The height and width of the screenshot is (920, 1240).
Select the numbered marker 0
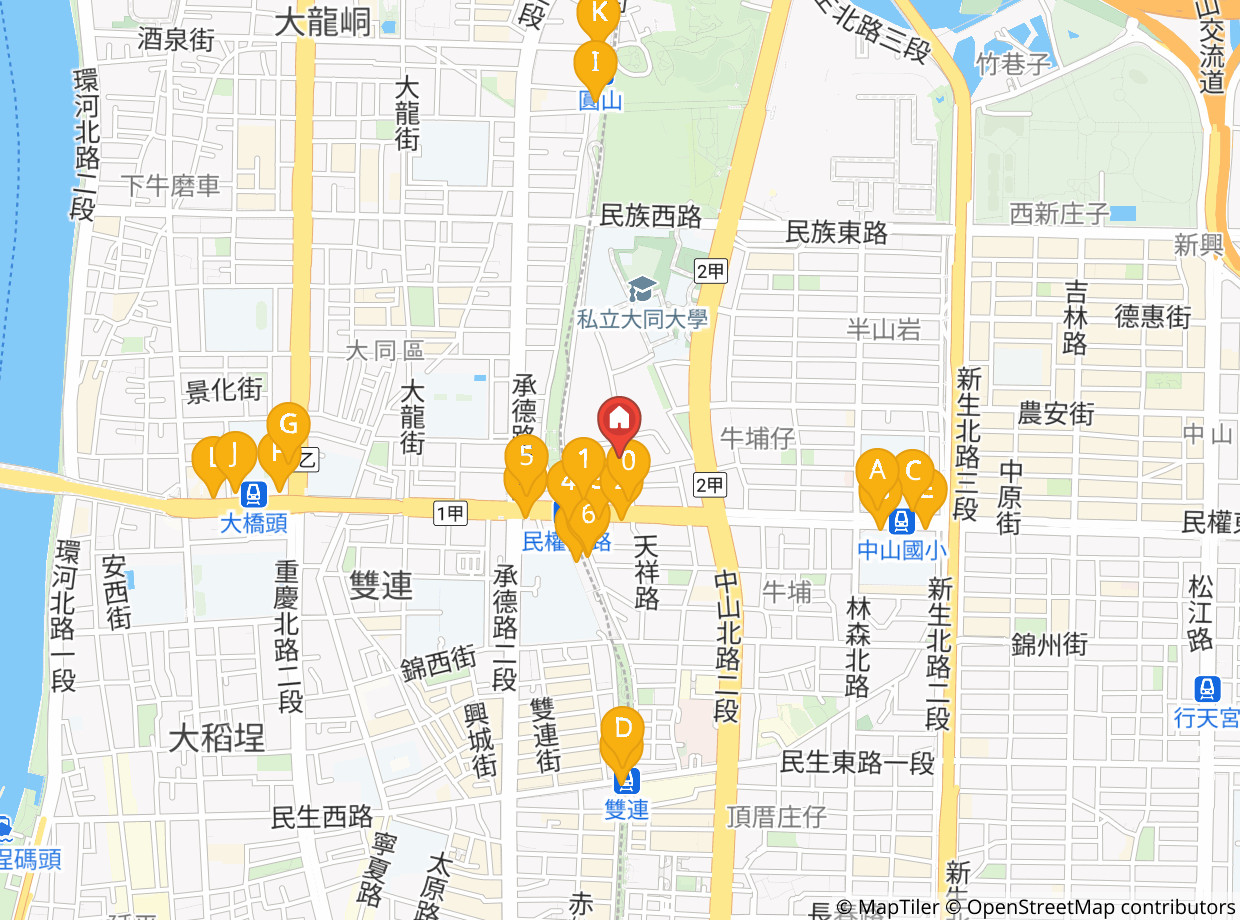[630, 461]
